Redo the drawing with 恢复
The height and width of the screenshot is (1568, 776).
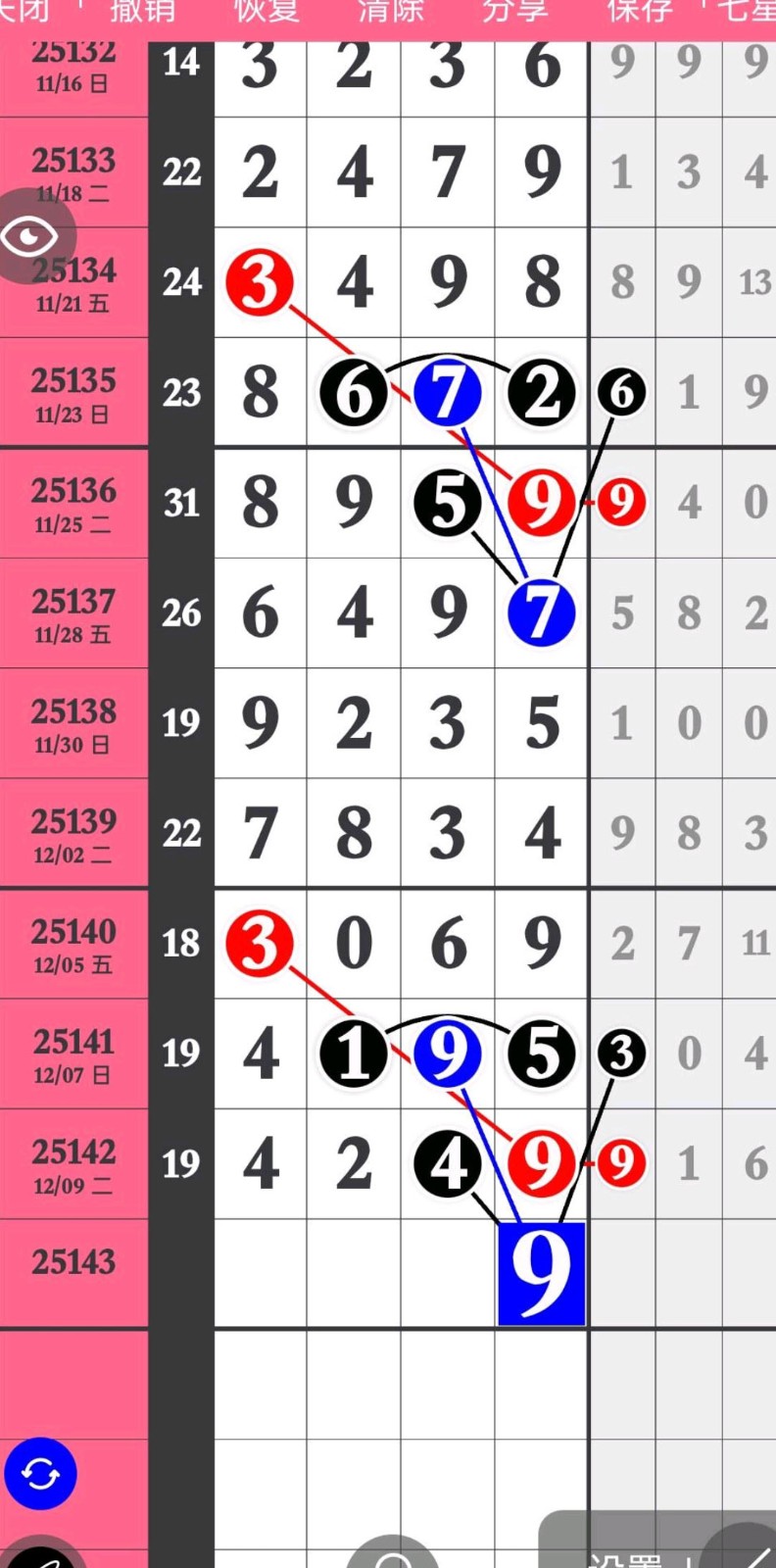pyautogui.click(x=267, y=12)
